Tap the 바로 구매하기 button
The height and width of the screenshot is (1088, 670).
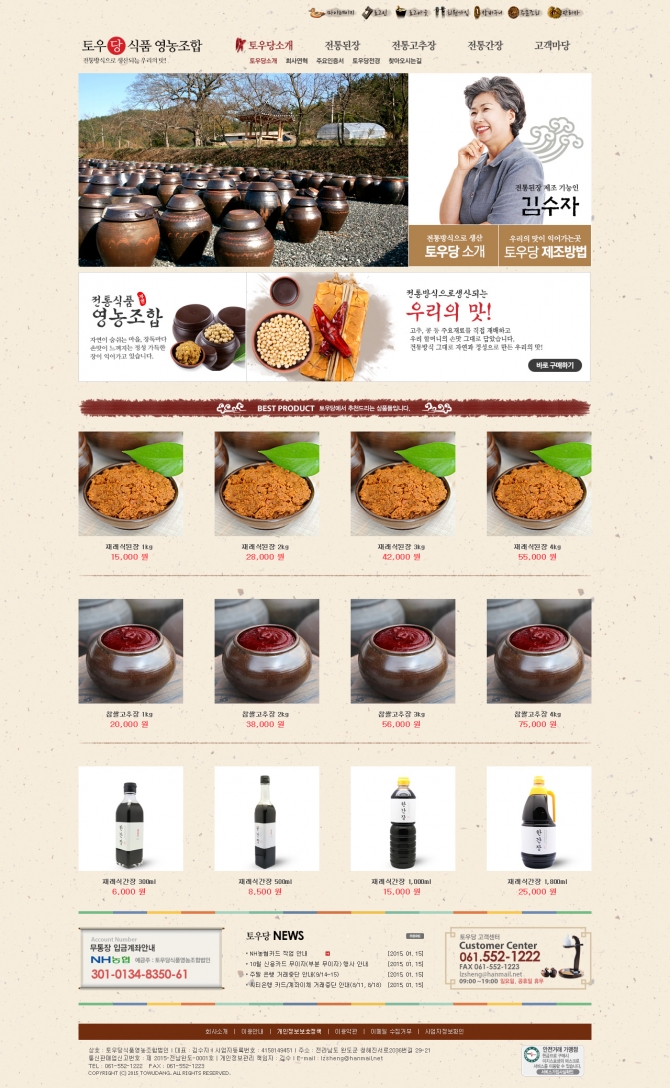554,366
